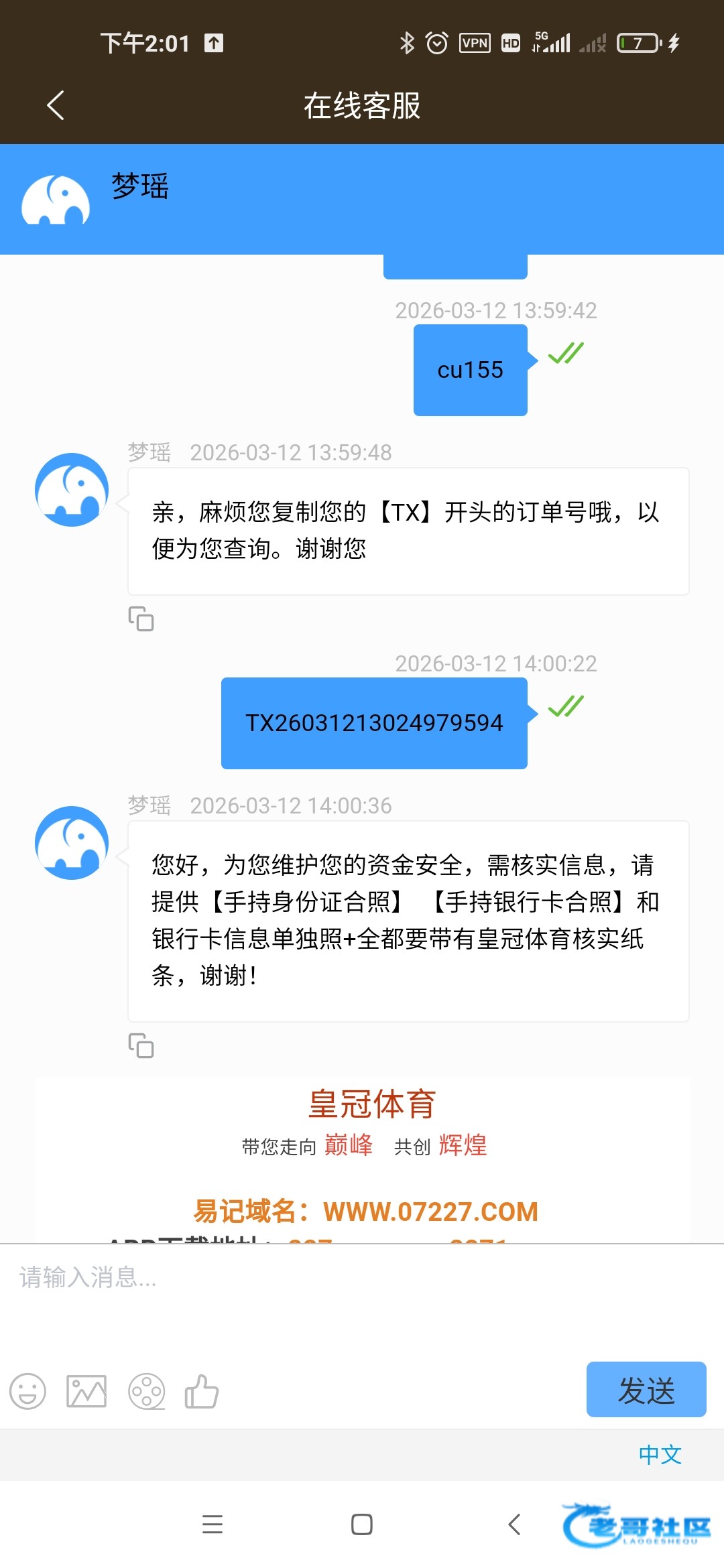Focus the 请输入消息 message field
This screenshot has height=1568, width=724.
(362, 1293)
